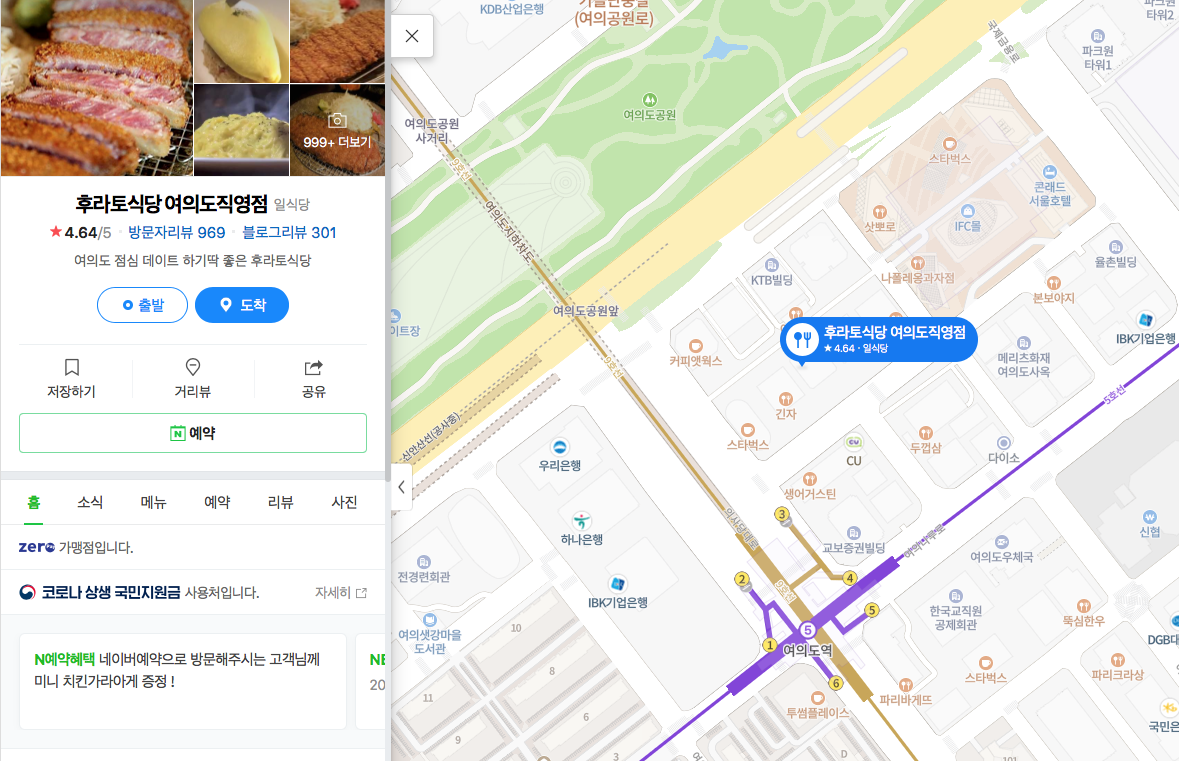
Task: Open the 999+ more photos tile
Action: (337, 130)
